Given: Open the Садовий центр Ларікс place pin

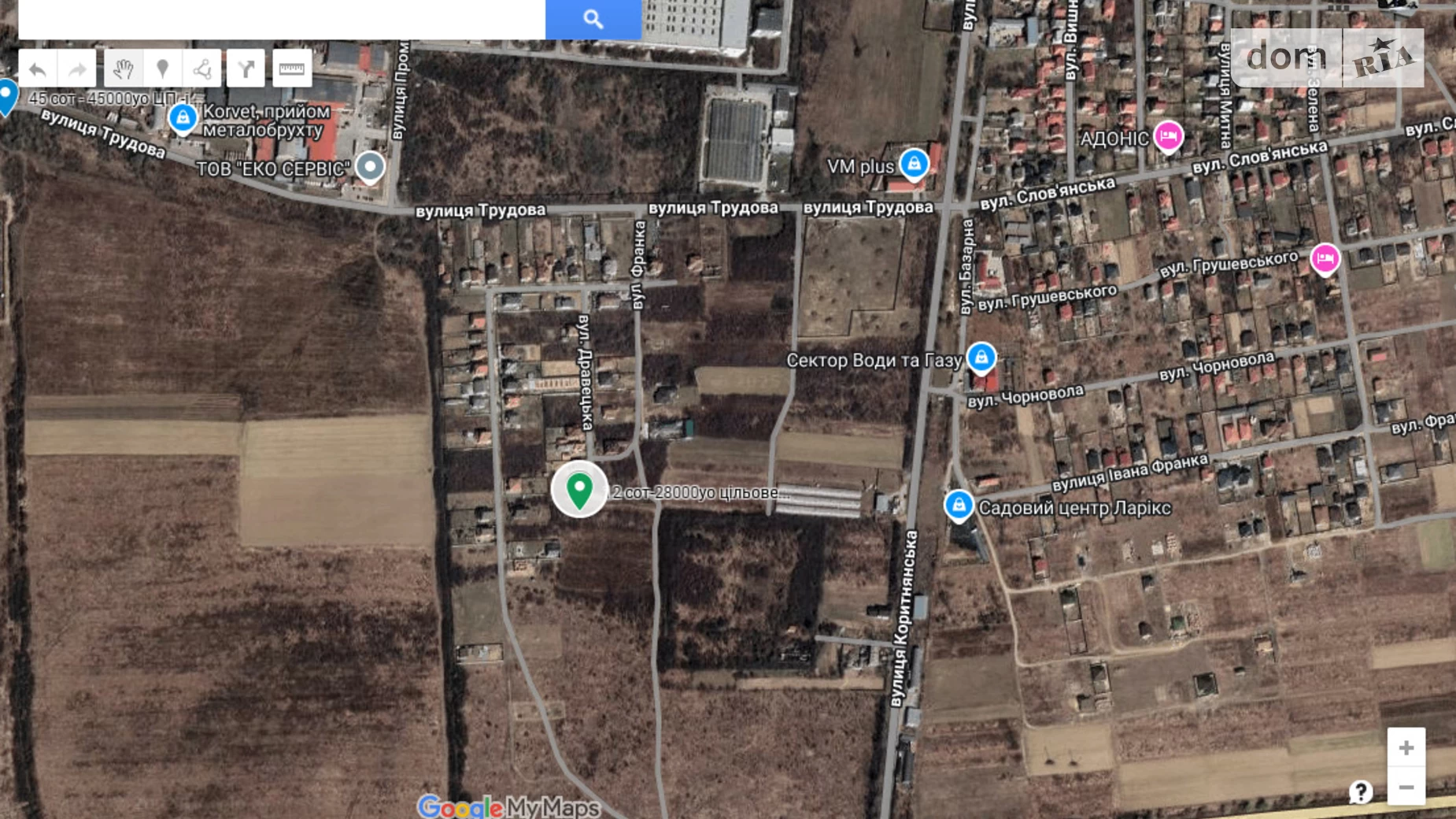Looking at the screenshot, I should [959, 505].
